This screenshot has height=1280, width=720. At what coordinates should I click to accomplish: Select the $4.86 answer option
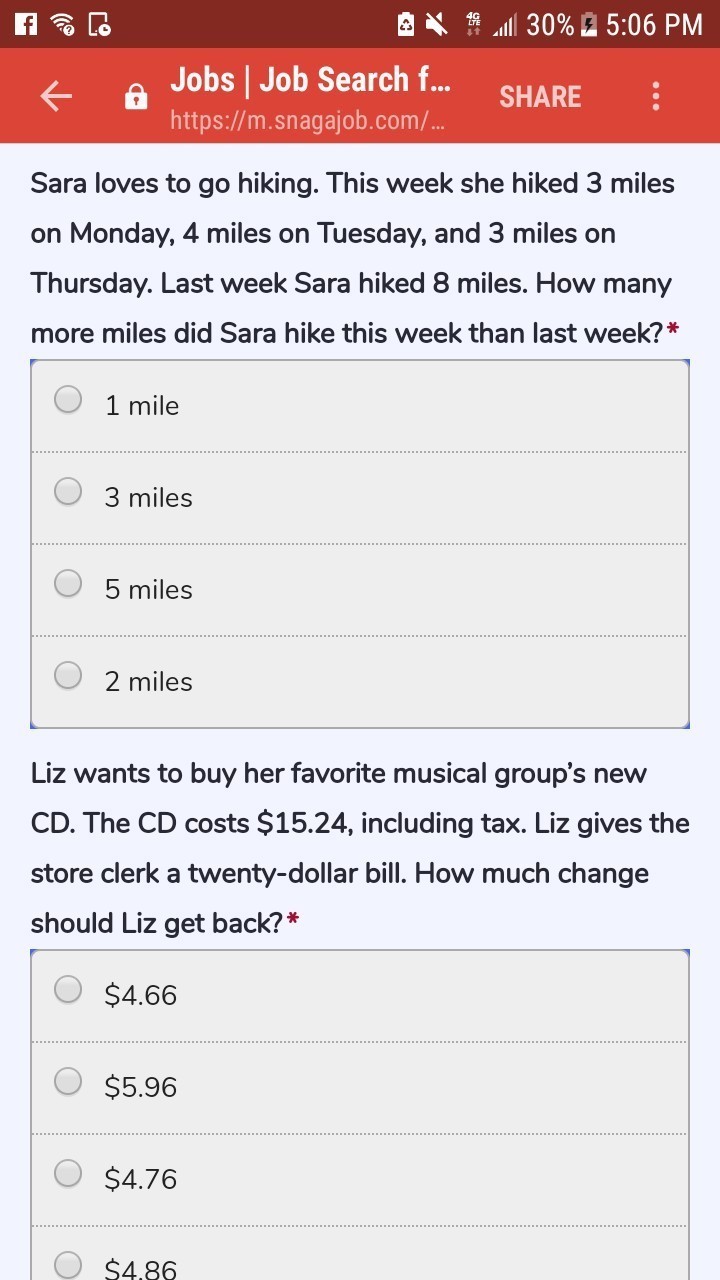pyautogui.click(x=68, y=1265)
